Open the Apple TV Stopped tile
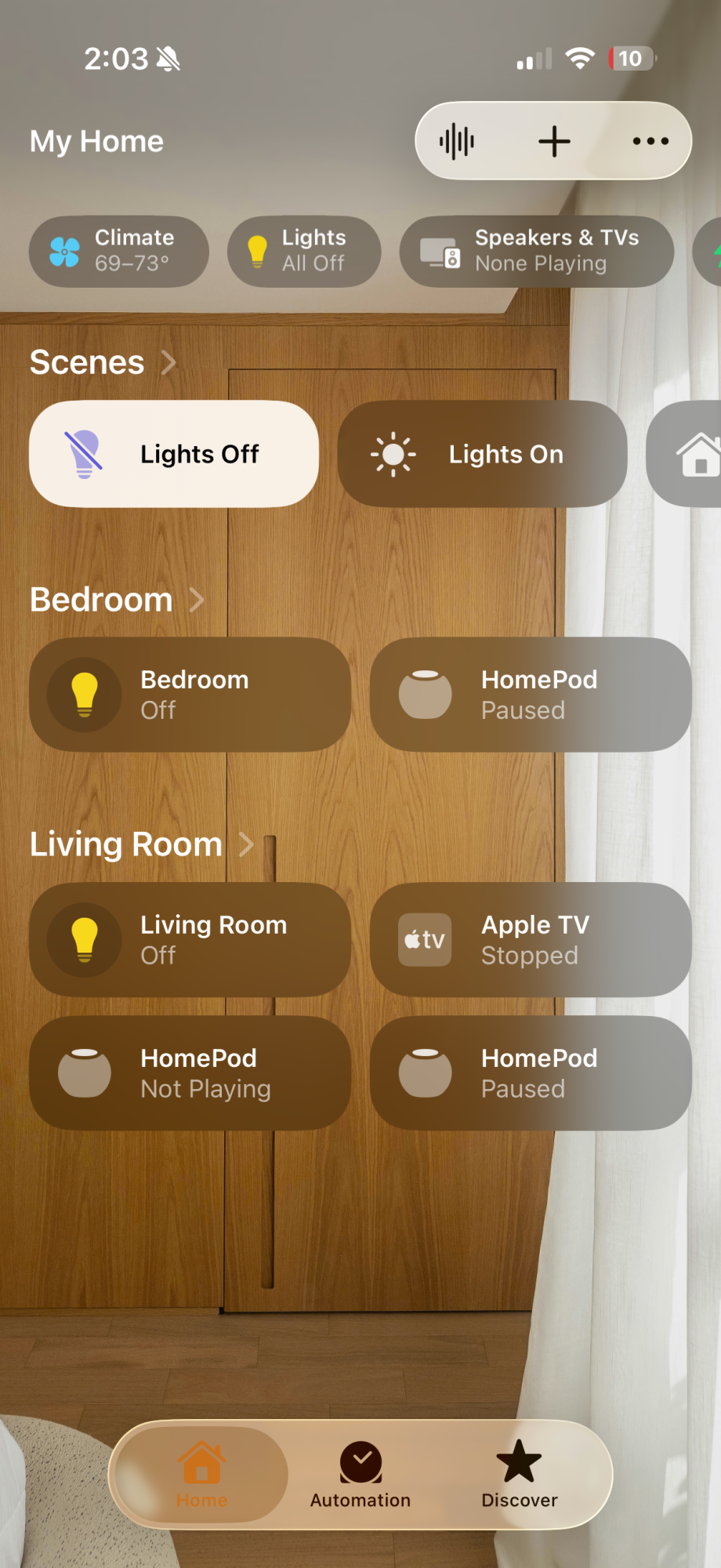 tap(531, 940)
